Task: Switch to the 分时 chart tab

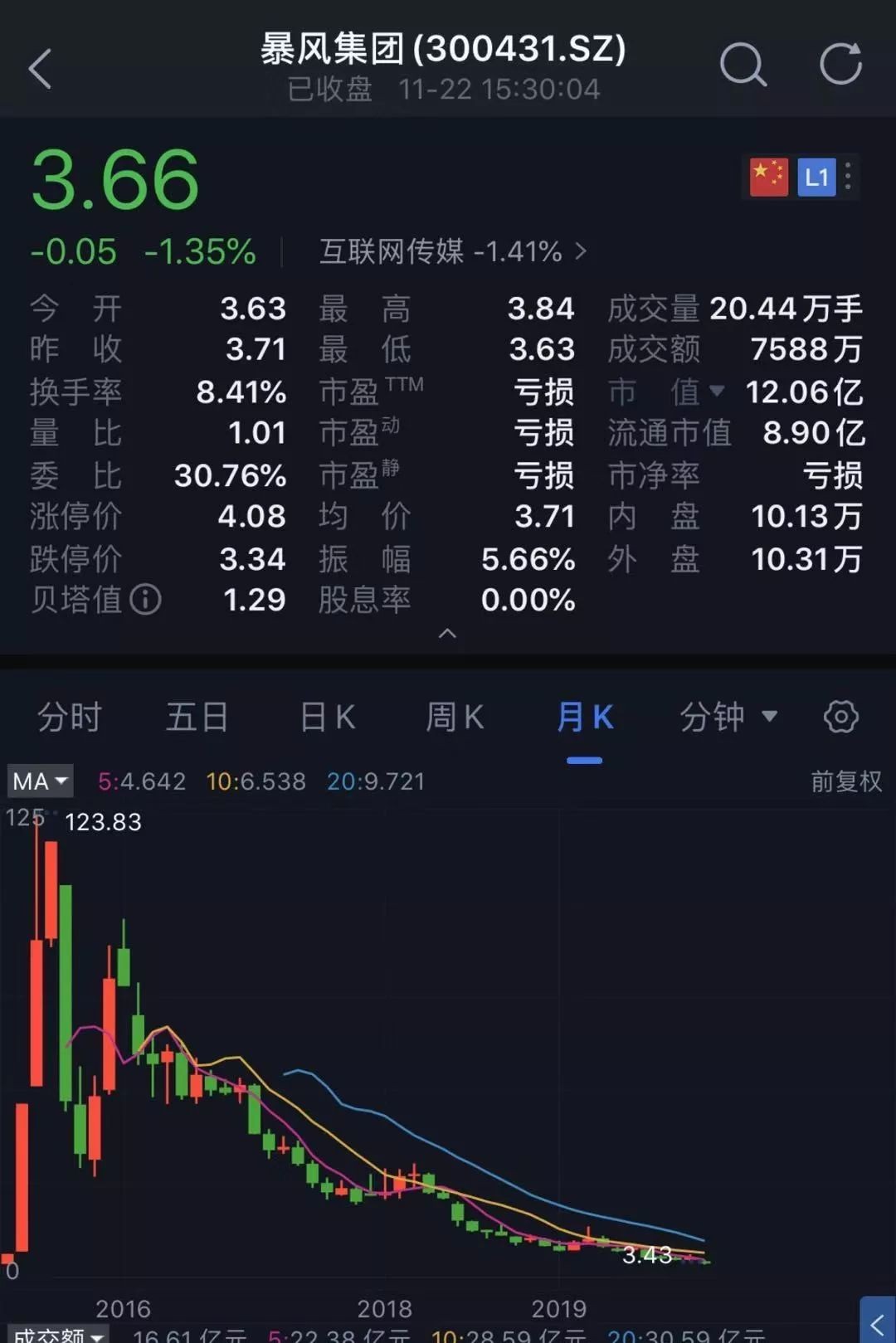Action: [70, 717]
